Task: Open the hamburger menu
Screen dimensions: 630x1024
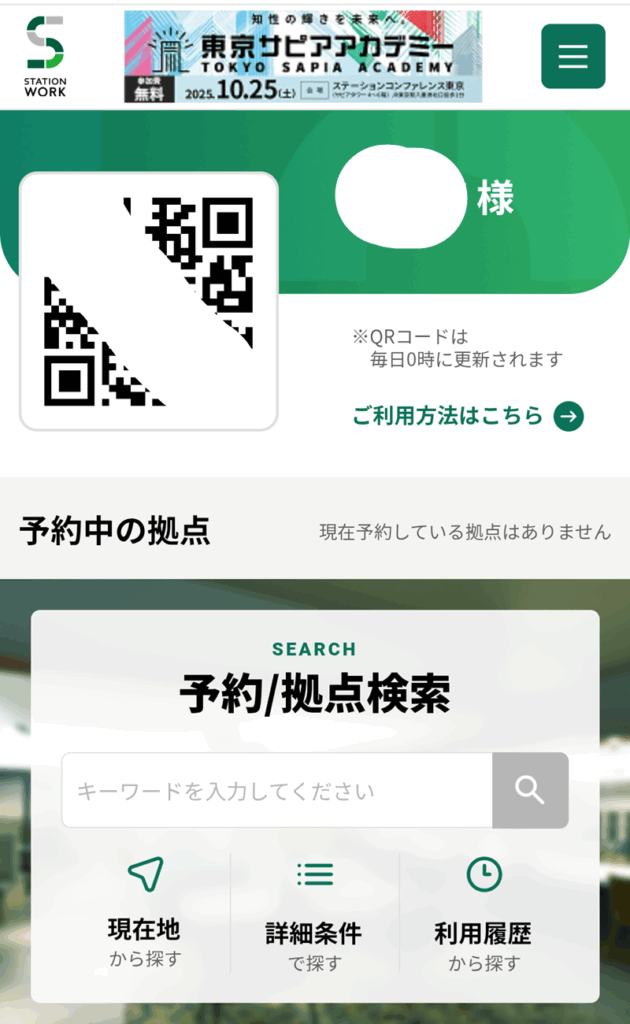Action: click(x=573, y=56)
